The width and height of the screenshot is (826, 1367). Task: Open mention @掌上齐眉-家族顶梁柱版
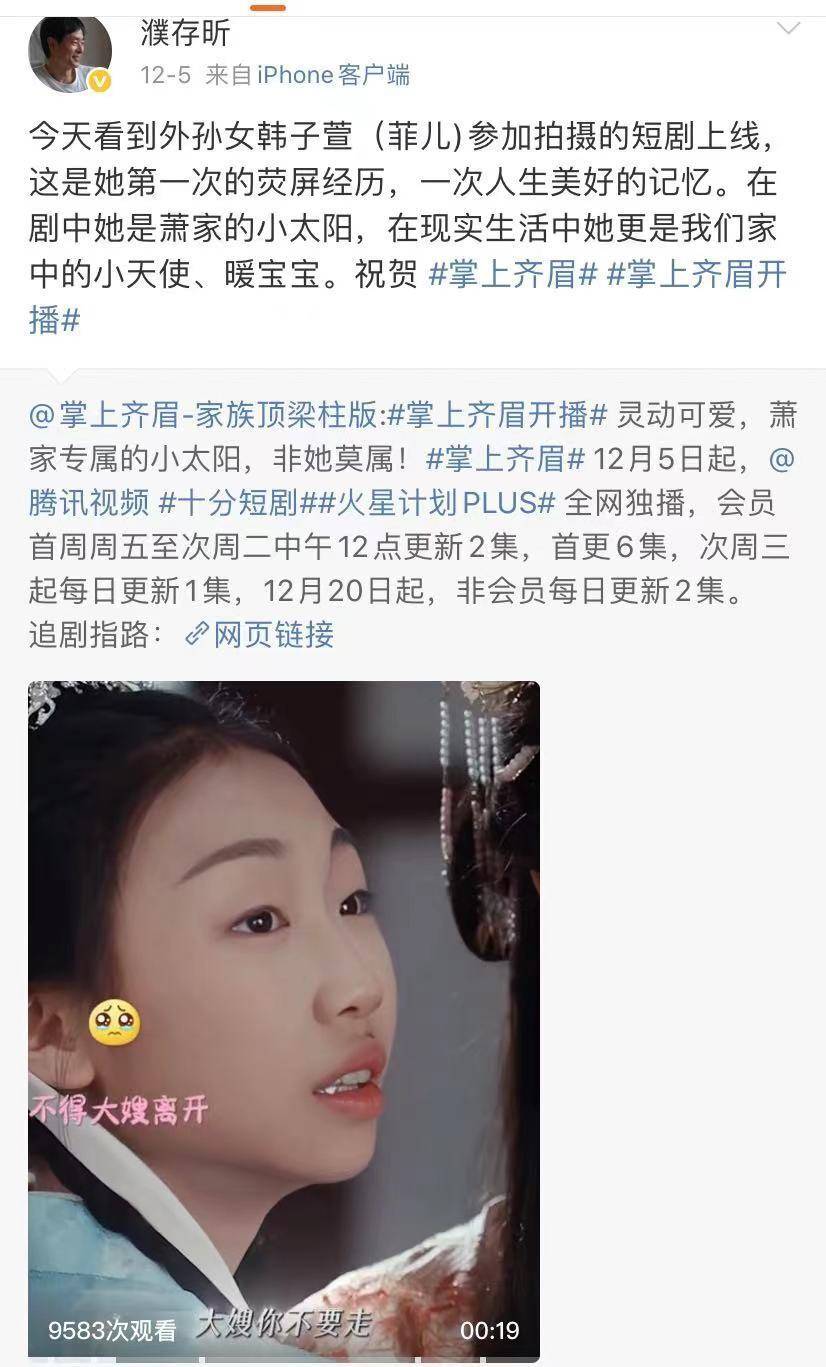pos(203,414)
